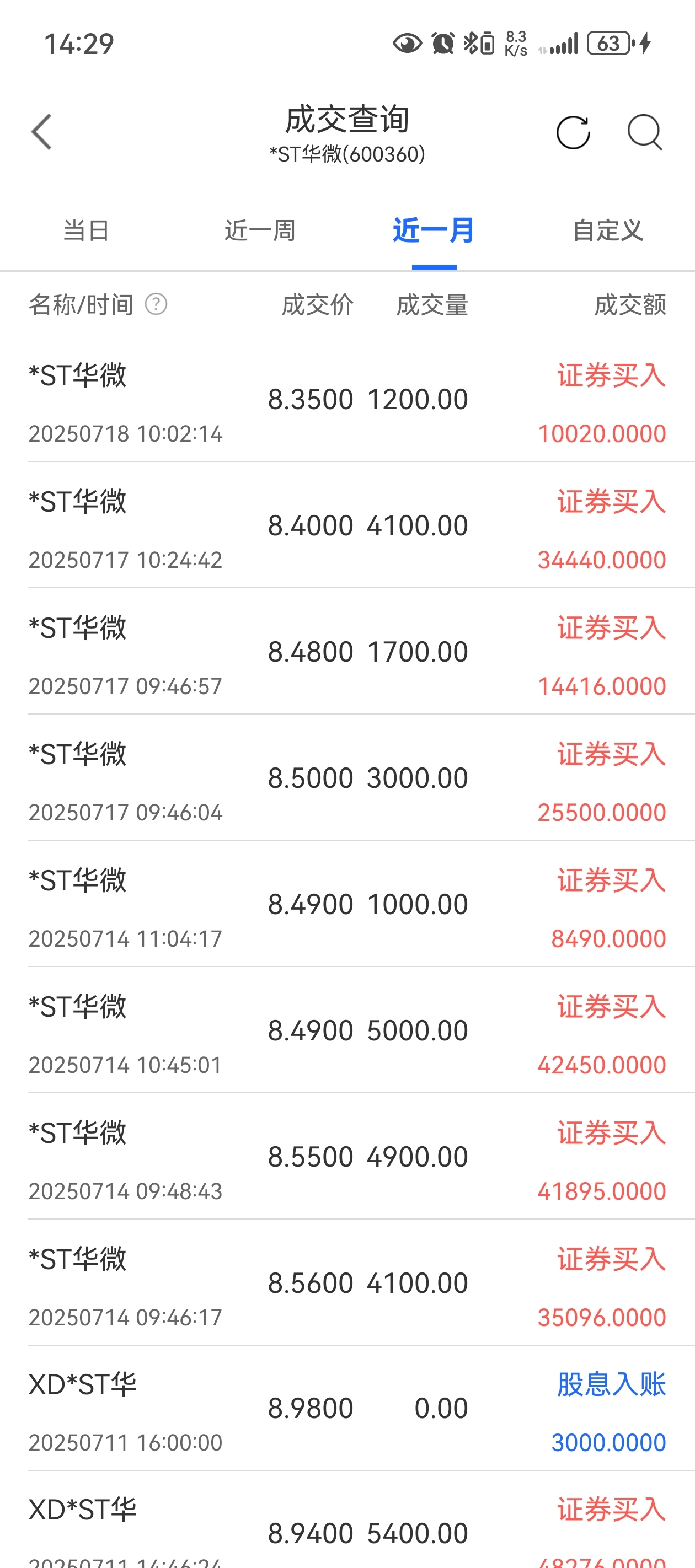Switch to the 当日 tab
The width and height of the screenshot is (695, 1568).
coord(87,230)
